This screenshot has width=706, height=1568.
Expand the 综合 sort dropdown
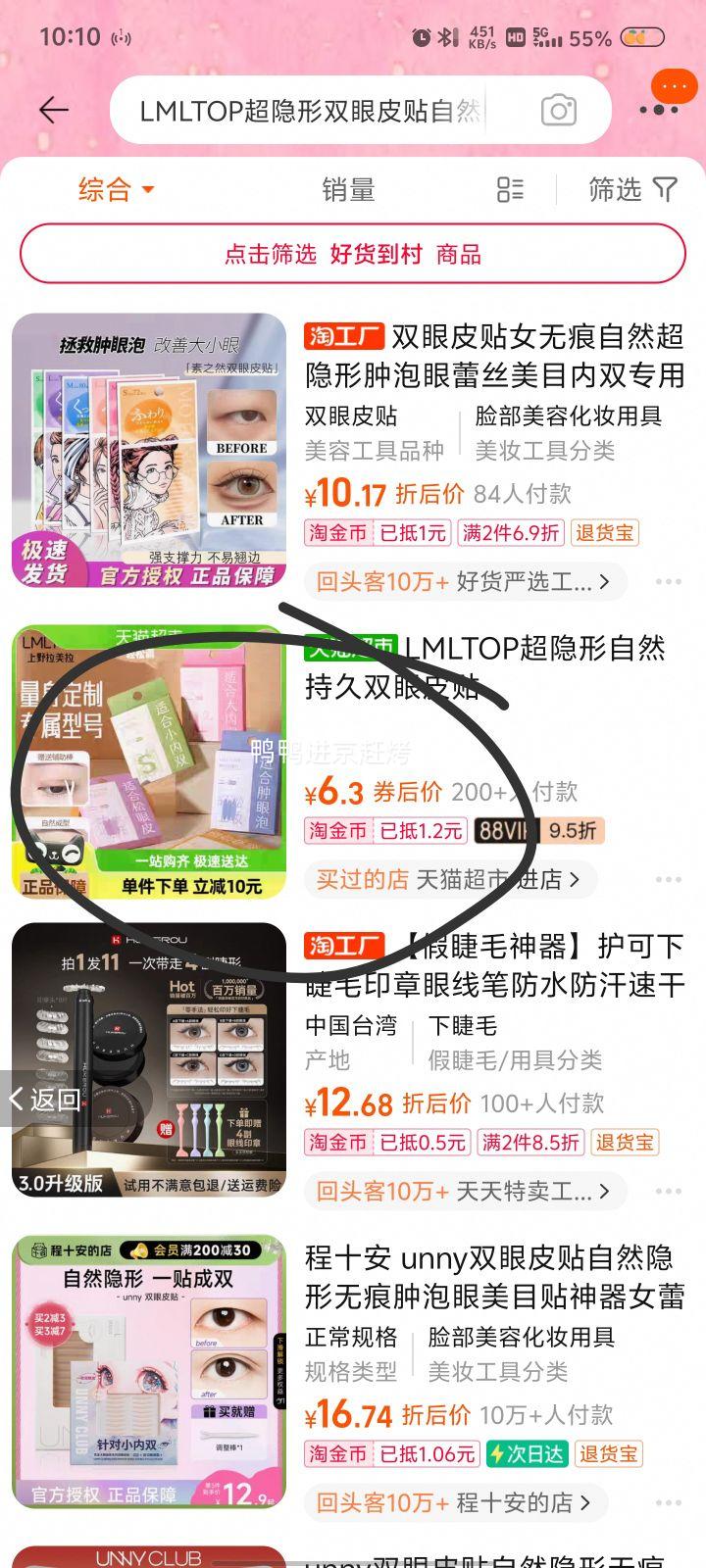117,189
